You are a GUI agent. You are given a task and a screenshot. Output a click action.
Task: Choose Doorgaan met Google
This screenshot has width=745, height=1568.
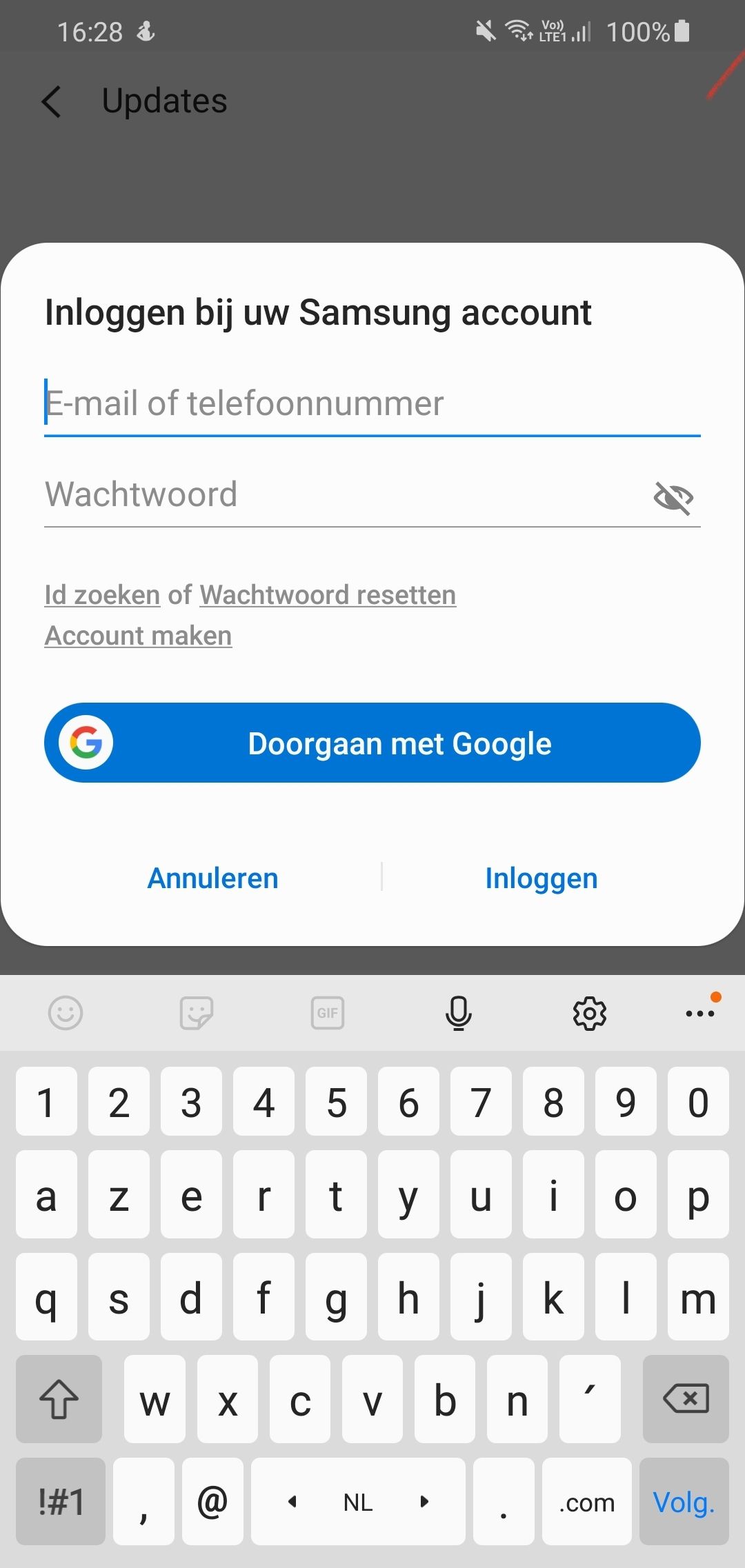point(372,743)
